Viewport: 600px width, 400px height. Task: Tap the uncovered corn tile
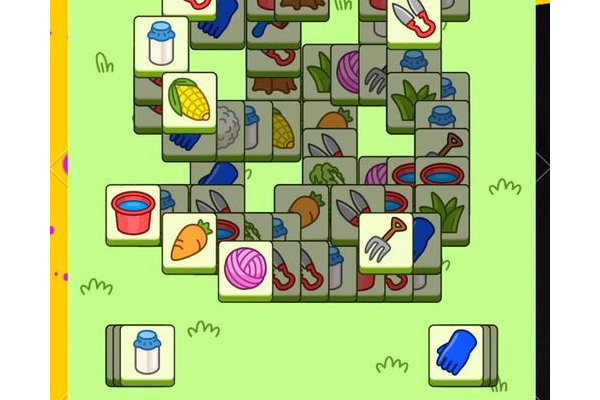point(190,100)
